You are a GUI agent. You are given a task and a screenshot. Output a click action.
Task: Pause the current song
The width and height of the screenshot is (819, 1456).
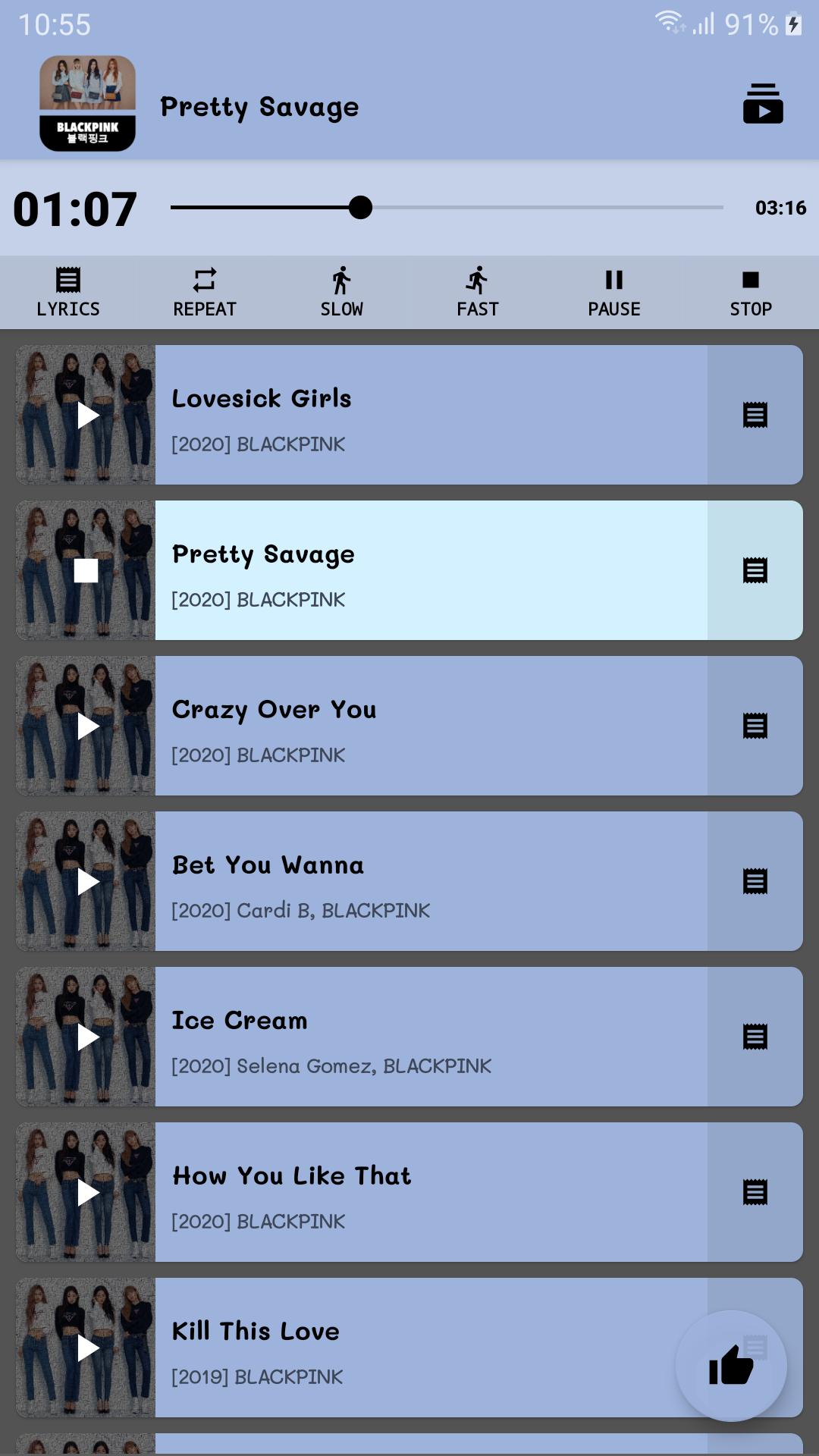point(614,292)
